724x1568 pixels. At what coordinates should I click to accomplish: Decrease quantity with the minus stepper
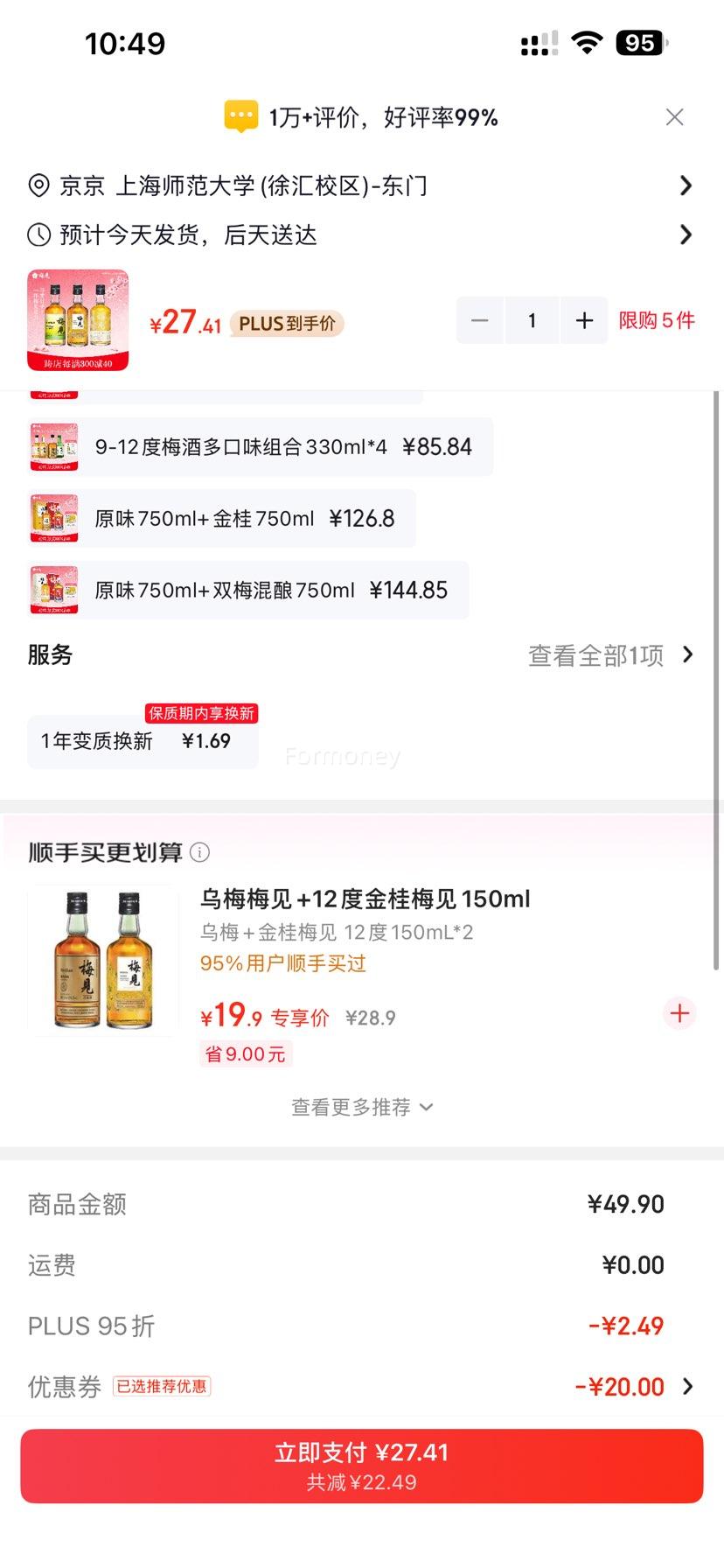pos(479,320)
